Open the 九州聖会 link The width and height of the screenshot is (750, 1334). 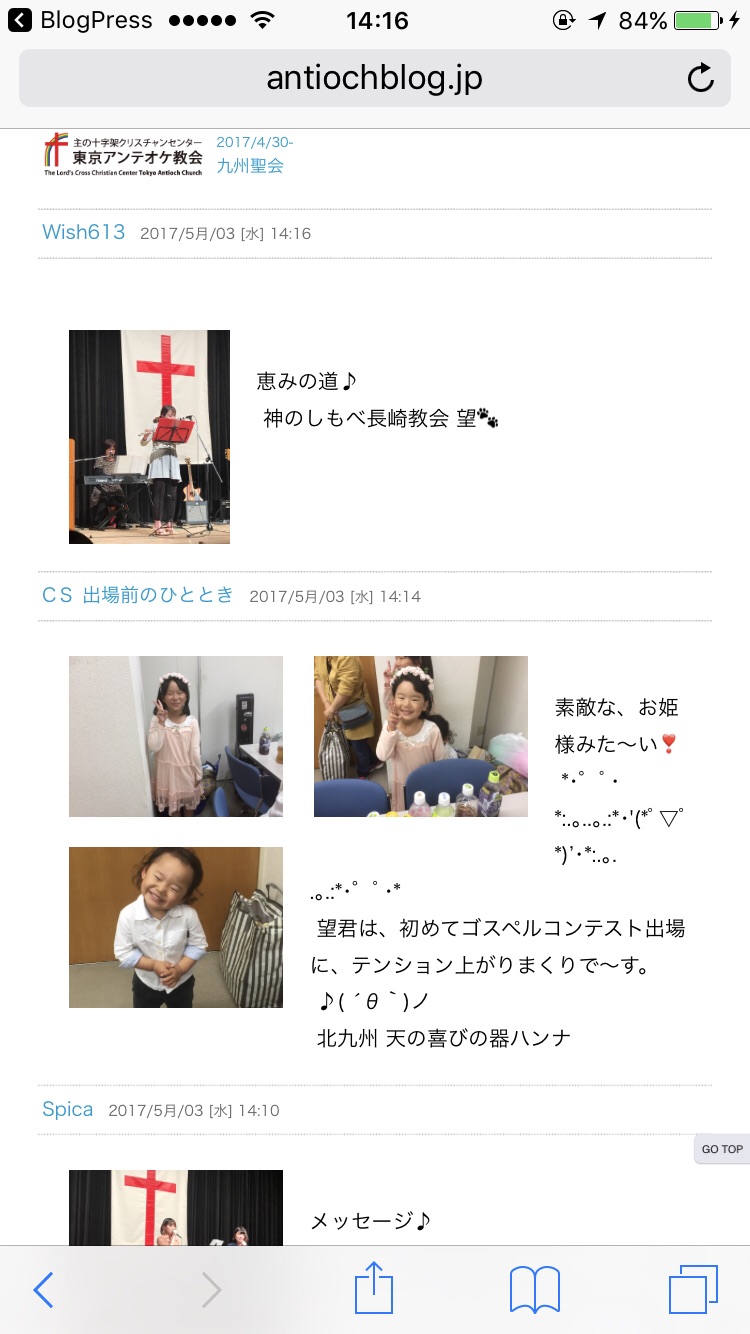tap(250, 166)
